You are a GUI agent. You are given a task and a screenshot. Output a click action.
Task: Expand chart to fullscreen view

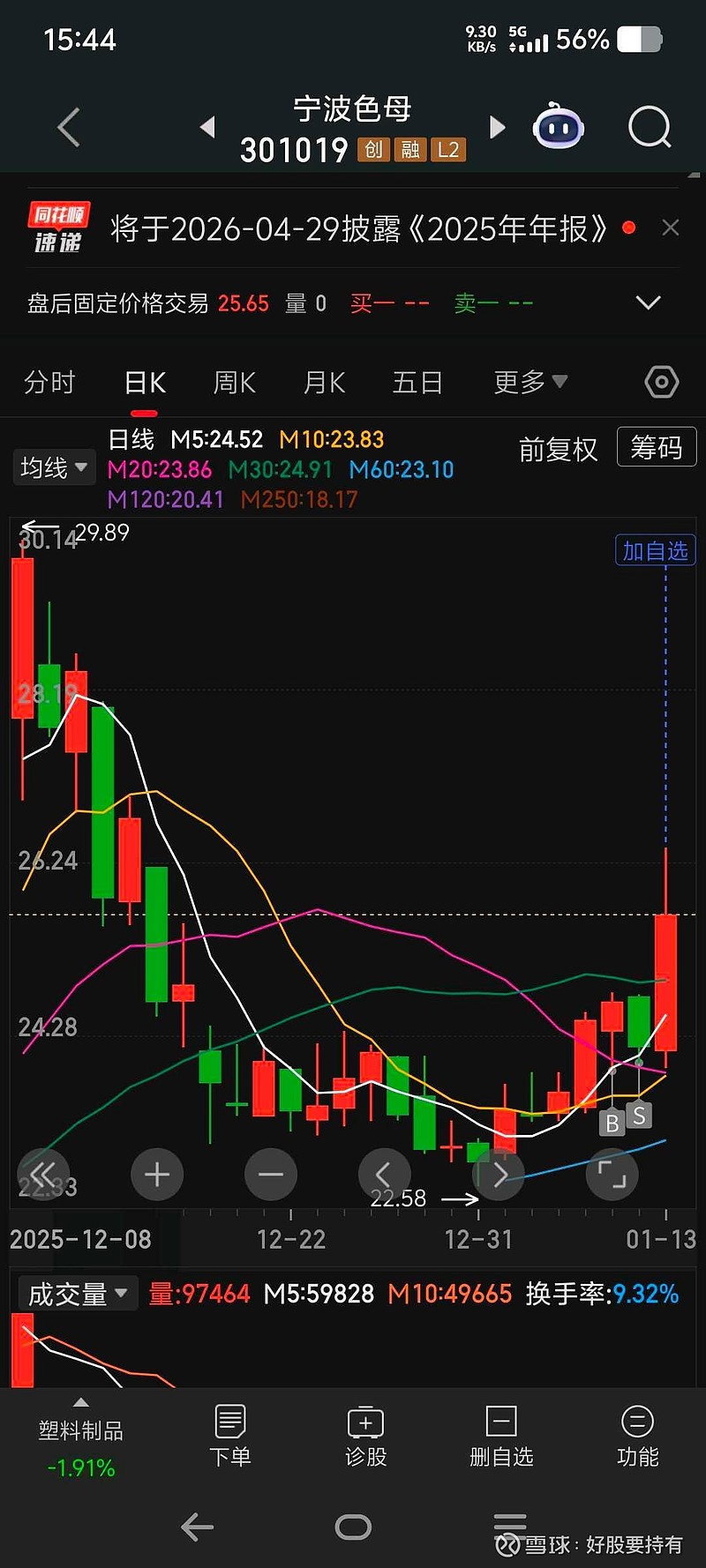pyautogui.click(x=612, y=1174)
